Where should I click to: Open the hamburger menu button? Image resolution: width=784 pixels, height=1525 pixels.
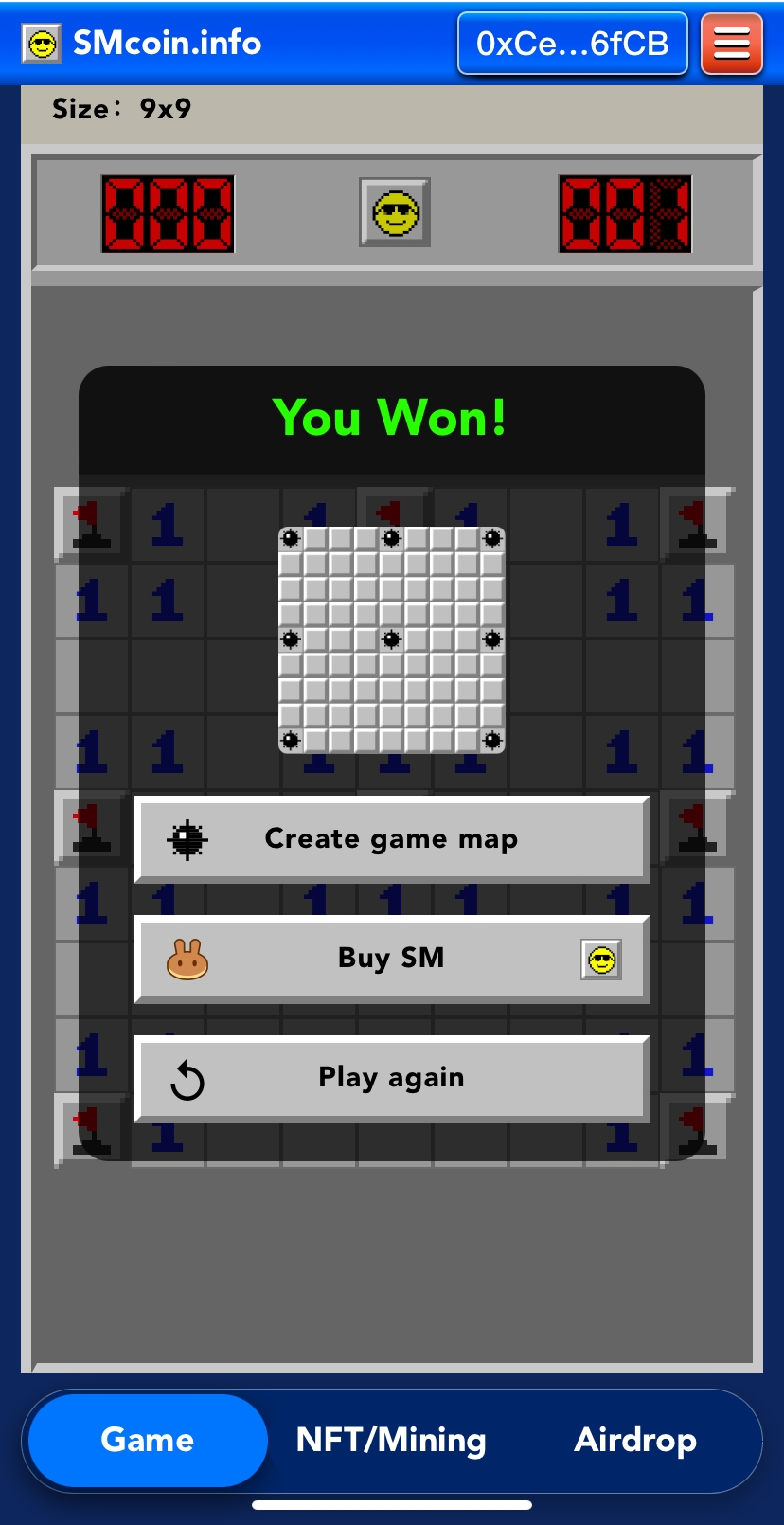coord(731,44)
